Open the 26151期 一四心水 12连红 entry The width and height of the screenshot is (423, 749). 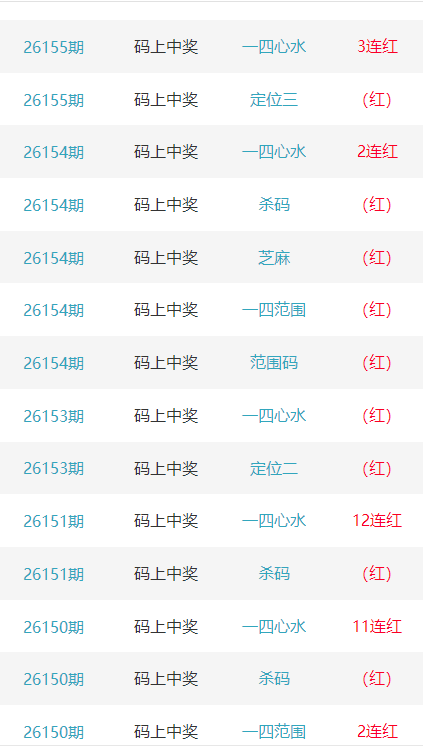[212, 521]
